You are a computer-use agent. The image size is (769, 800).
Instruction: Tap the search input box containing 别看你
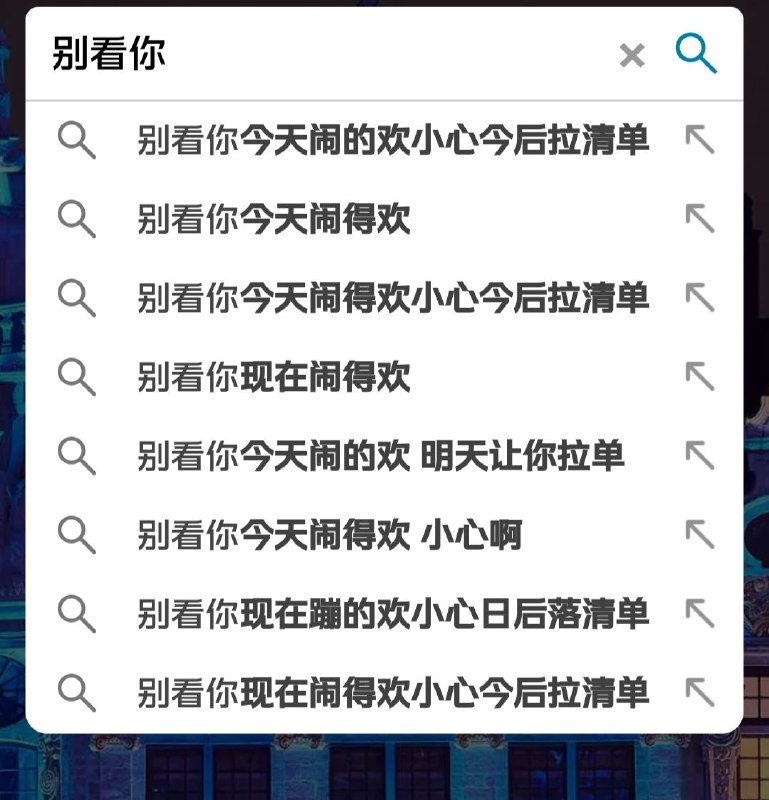[300, 55]
